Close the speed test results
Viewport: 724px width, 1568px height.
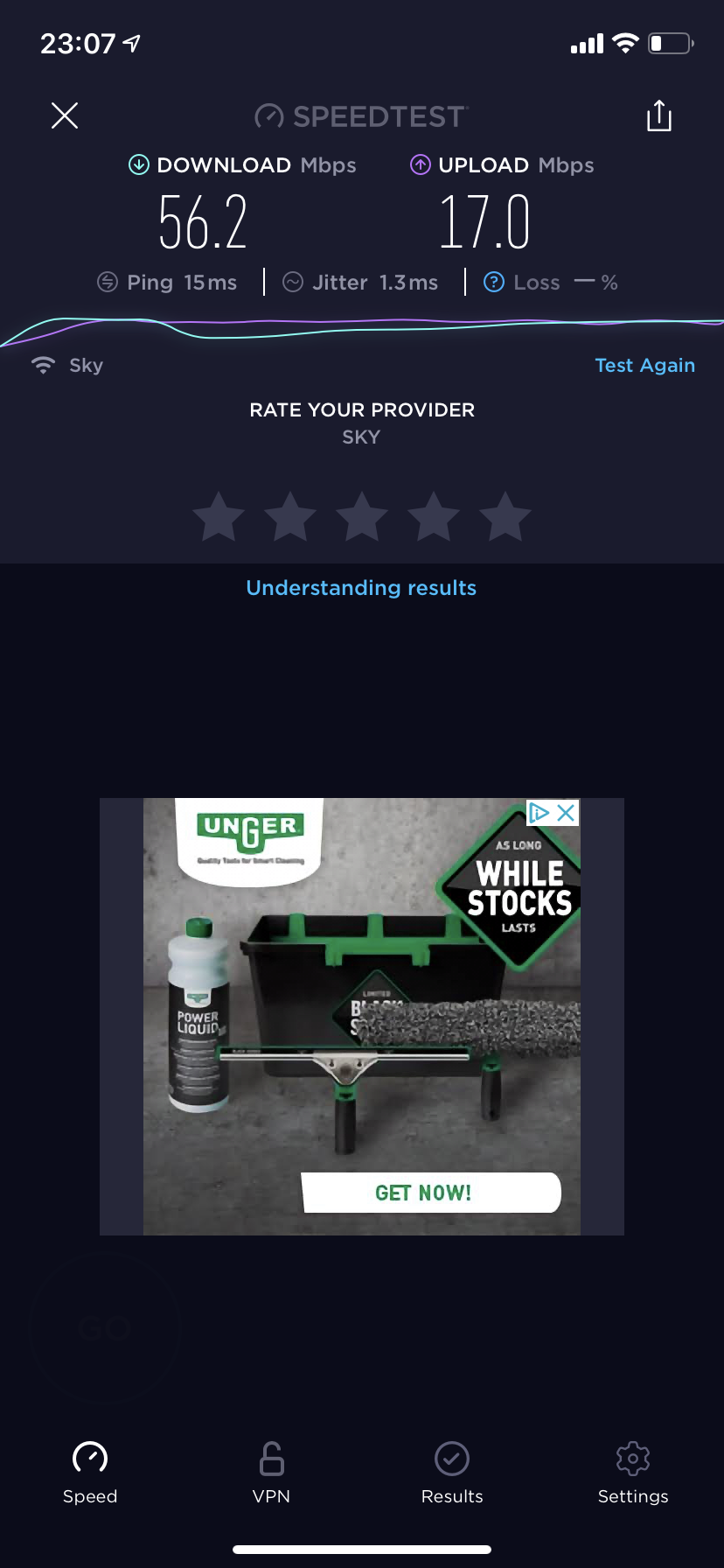pos(65,115)
